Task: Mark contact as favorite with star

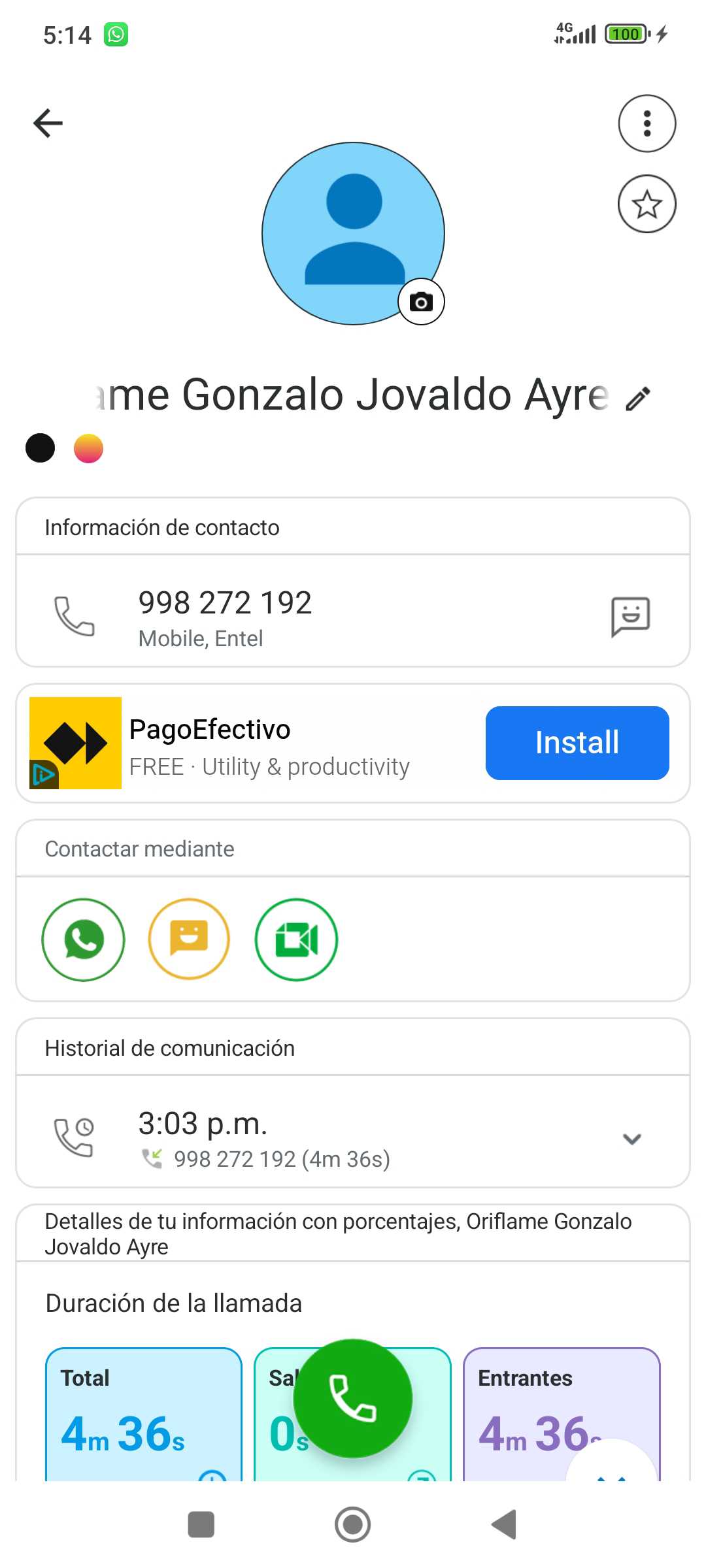Action: pos(647,204)
